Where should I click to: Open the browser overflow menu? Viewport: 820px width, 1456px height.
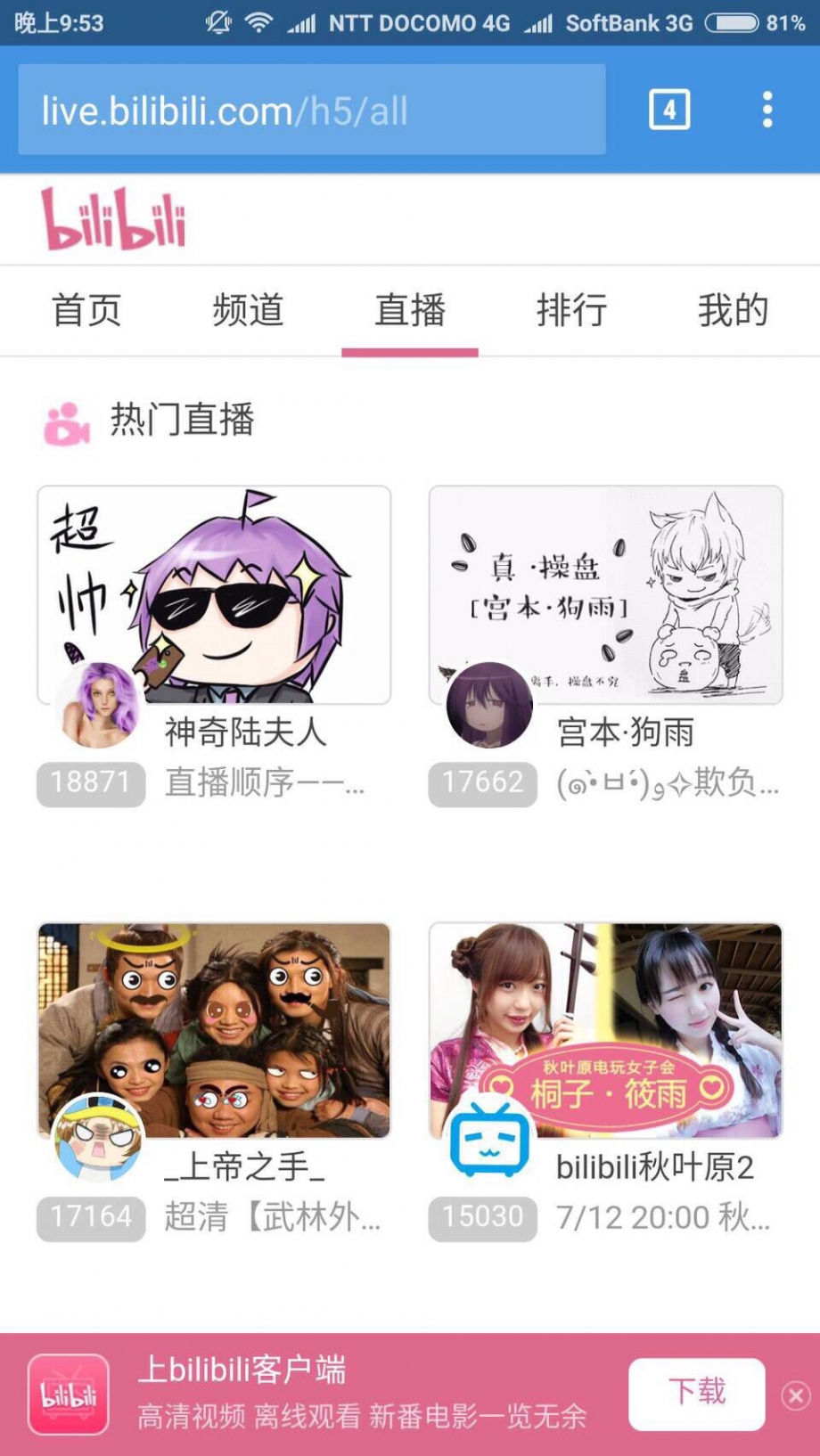coord(767,110)
